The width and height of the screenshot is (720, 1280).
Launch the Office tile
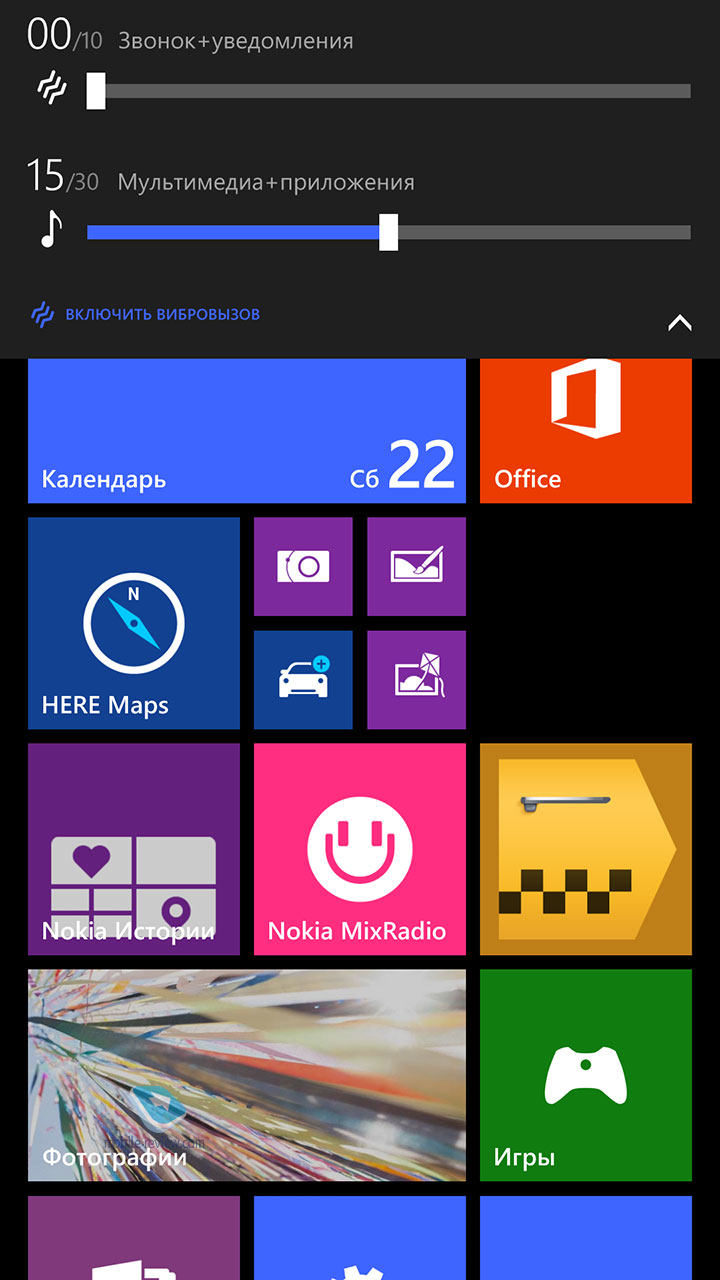point(586,430)
